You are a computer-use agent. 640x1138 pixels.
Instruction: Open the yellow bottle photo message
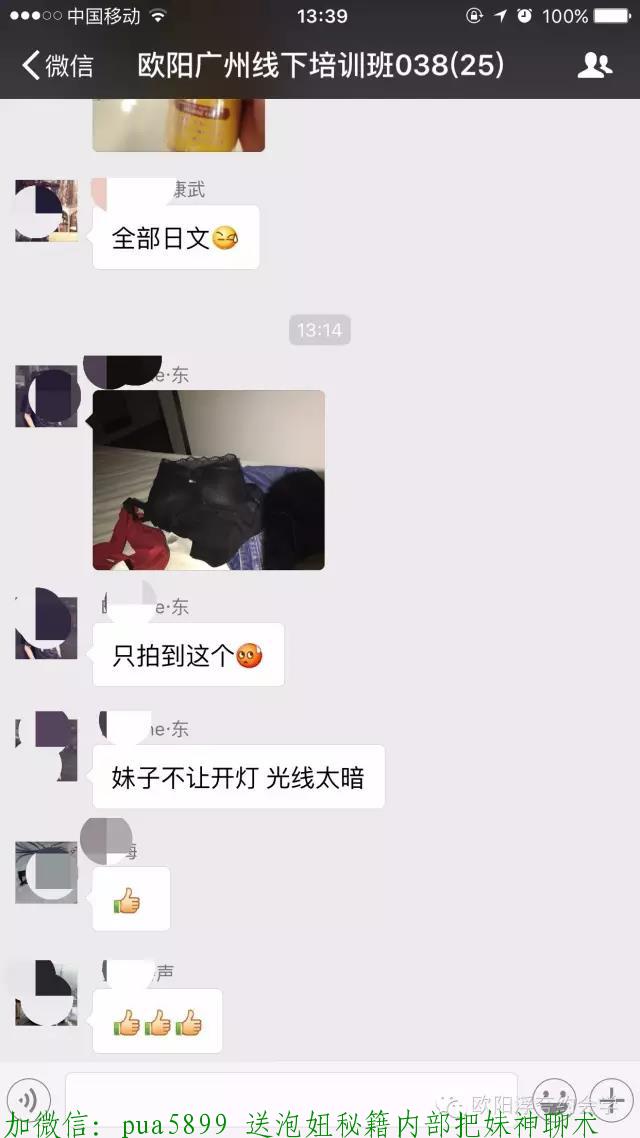[179, 125]
